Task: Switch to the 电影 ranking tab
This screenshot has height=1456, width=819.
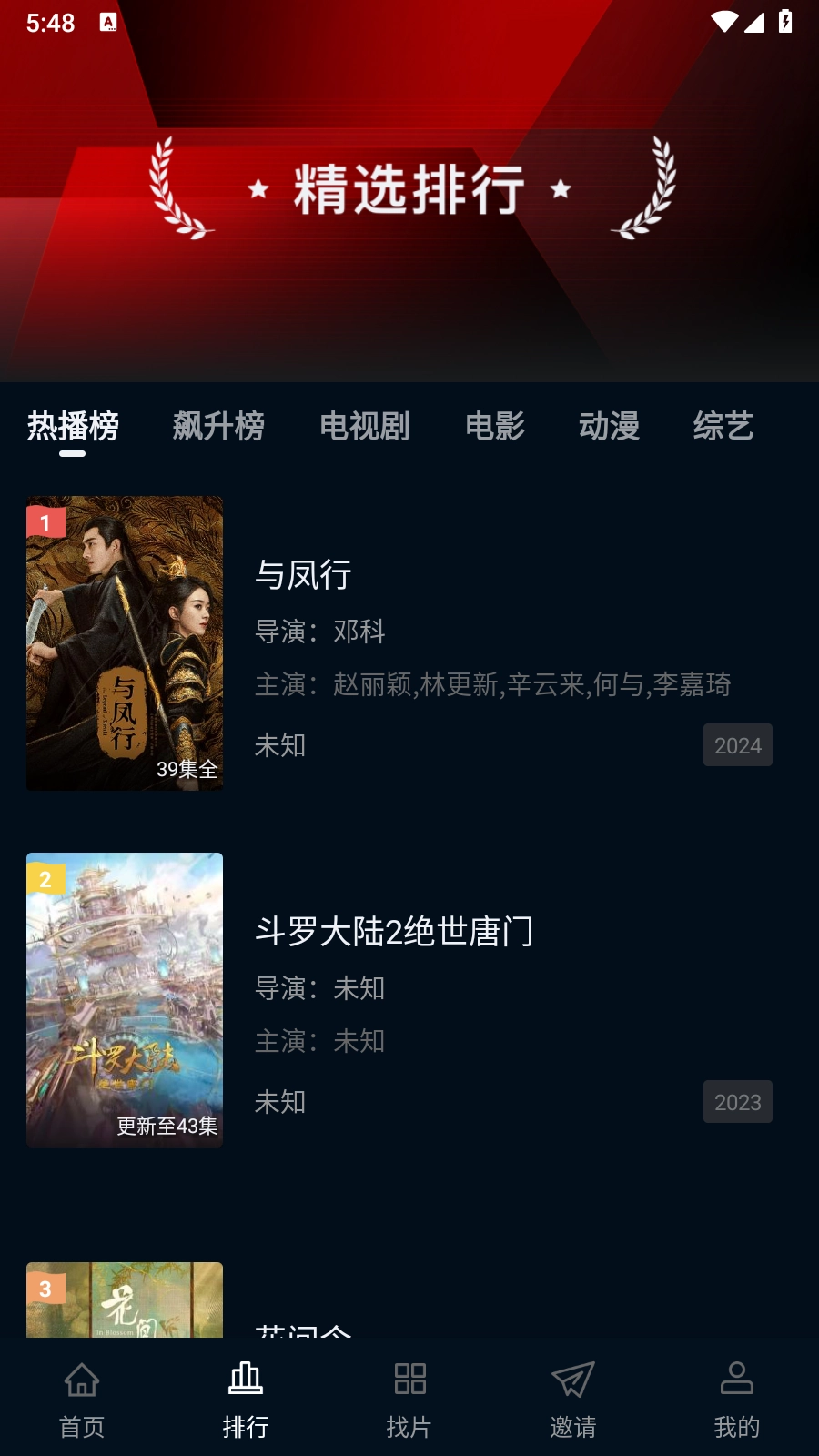Action: (495, 426)
